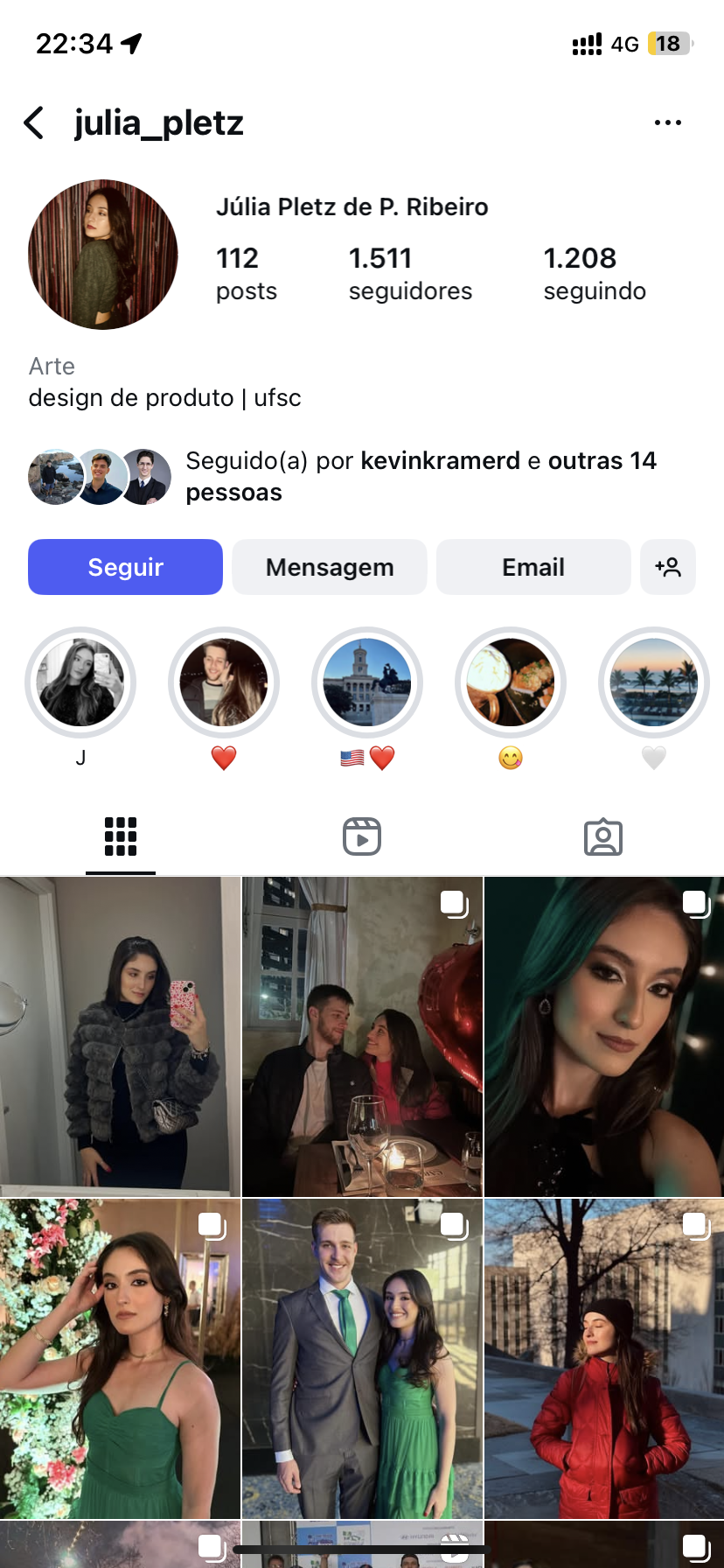Open the post of couple in suit and green dress

(x=362, y=1358)
